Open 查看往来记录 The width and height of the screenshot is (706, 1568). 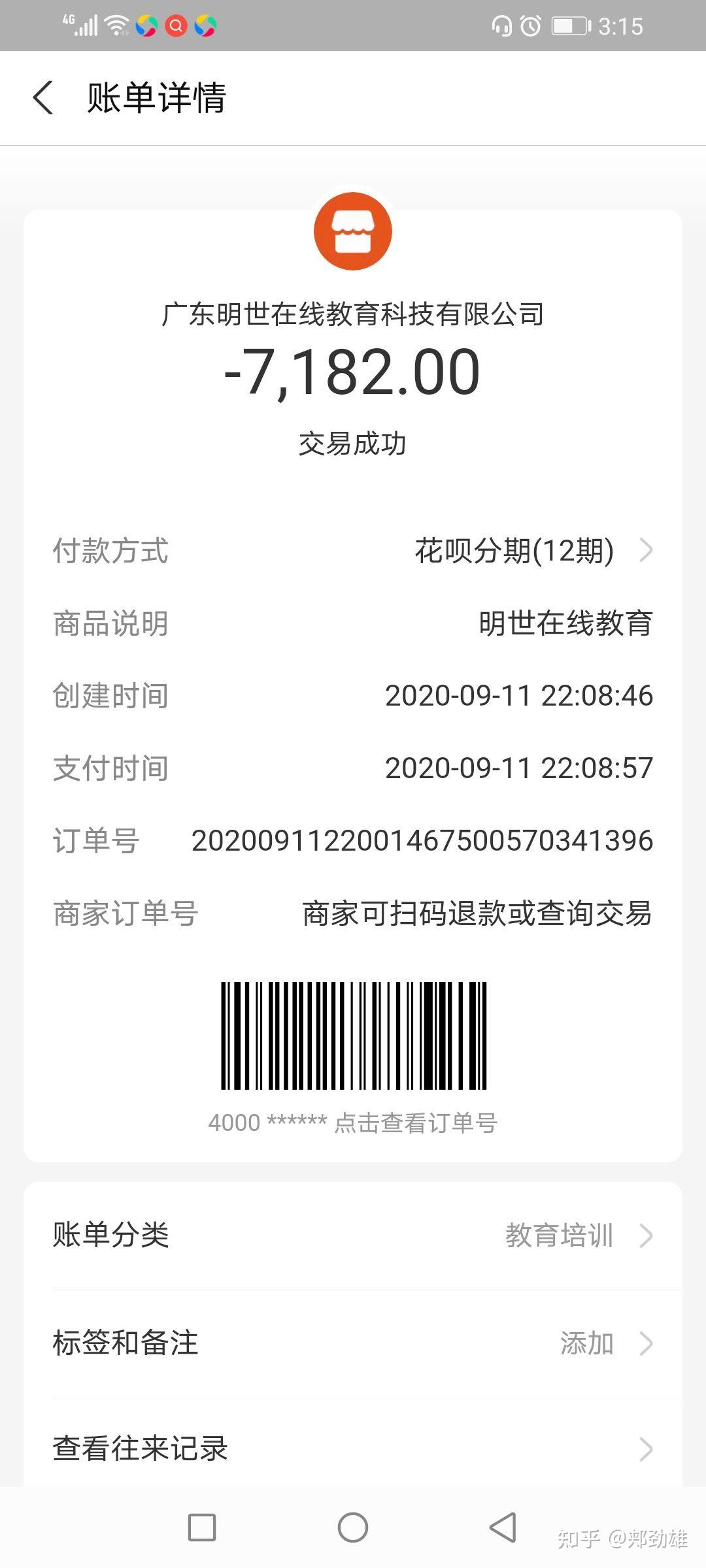click(353, 1448)
